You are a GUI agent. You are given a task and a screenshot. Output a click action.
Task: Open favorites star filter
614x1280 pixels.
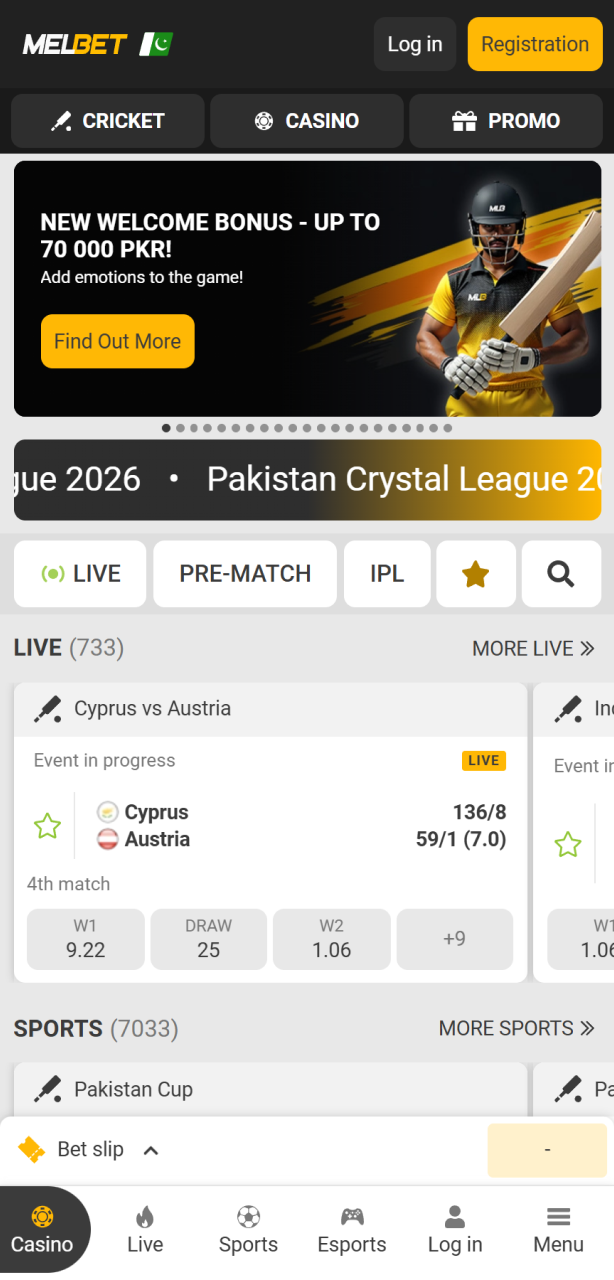(x=475, y=574)
